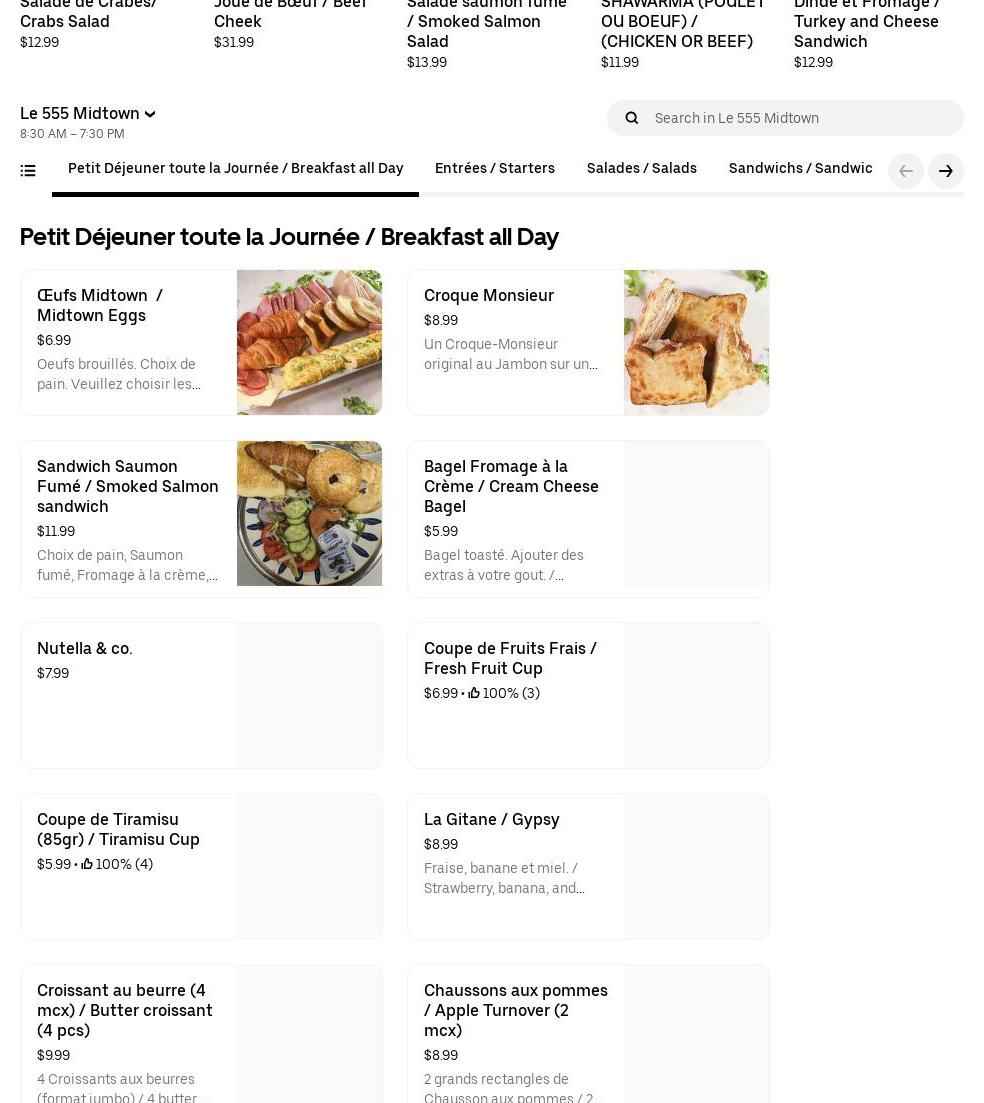Viewport: 984px width, 1103px height.
Task: Select the Nutella & co. item
Action: click(201, 695)
